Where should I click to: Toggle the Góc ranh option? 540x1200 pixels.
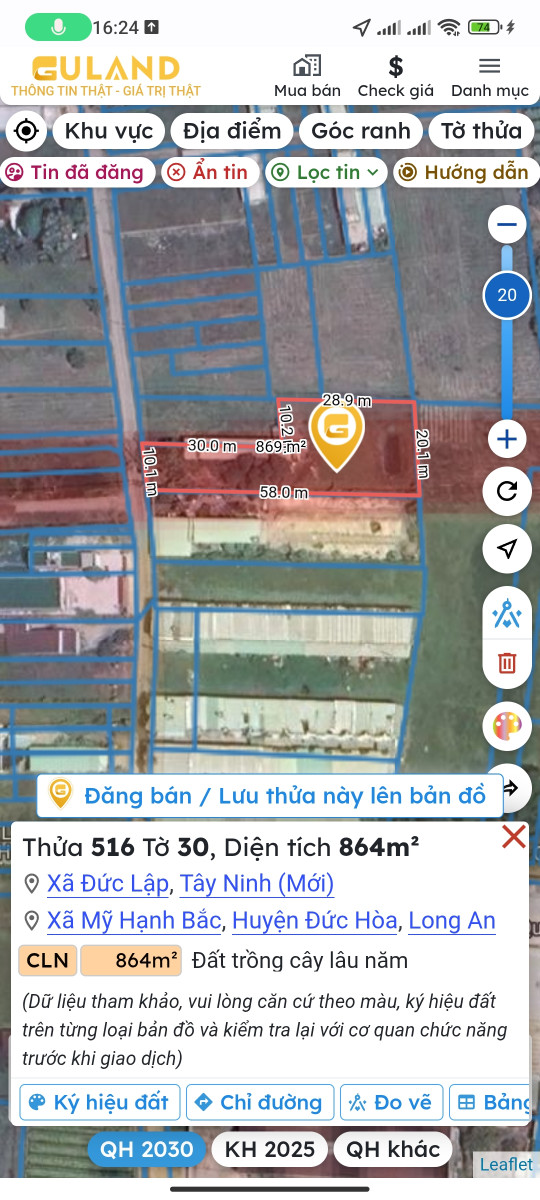361,131
